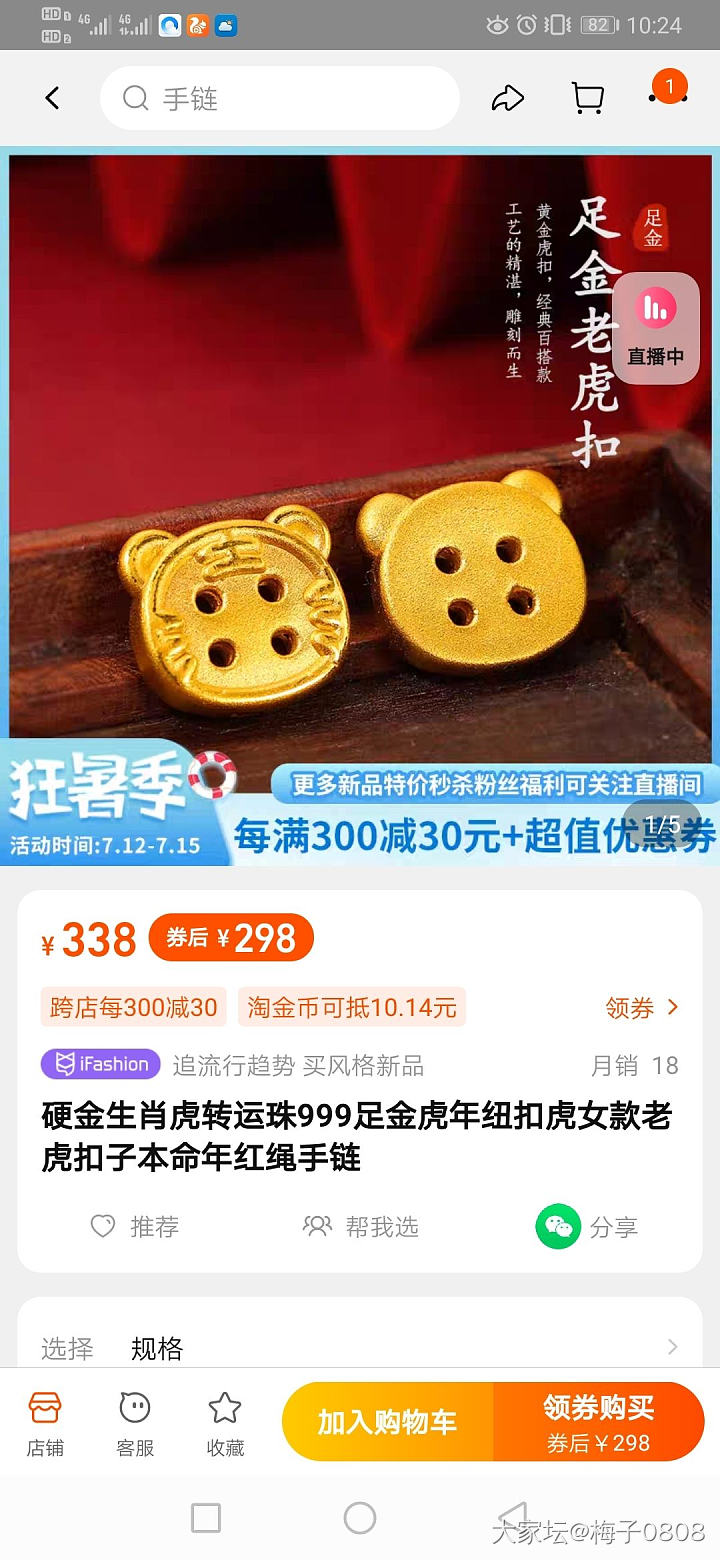
Task: Open 帮我选 help me choose
Action: 361,1227
